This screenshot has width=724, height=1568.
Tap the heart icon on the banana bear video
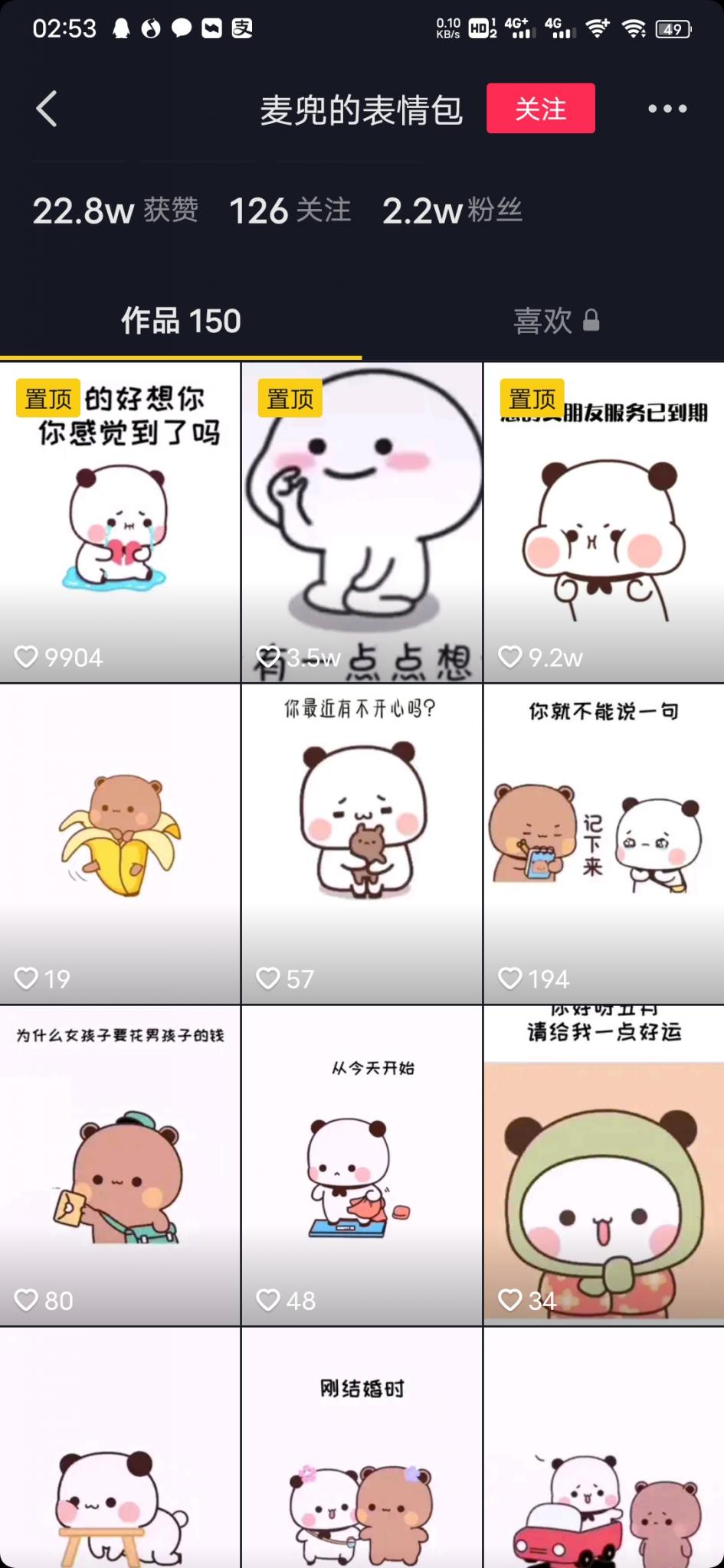pyautogui.click(x=27, y=978)
